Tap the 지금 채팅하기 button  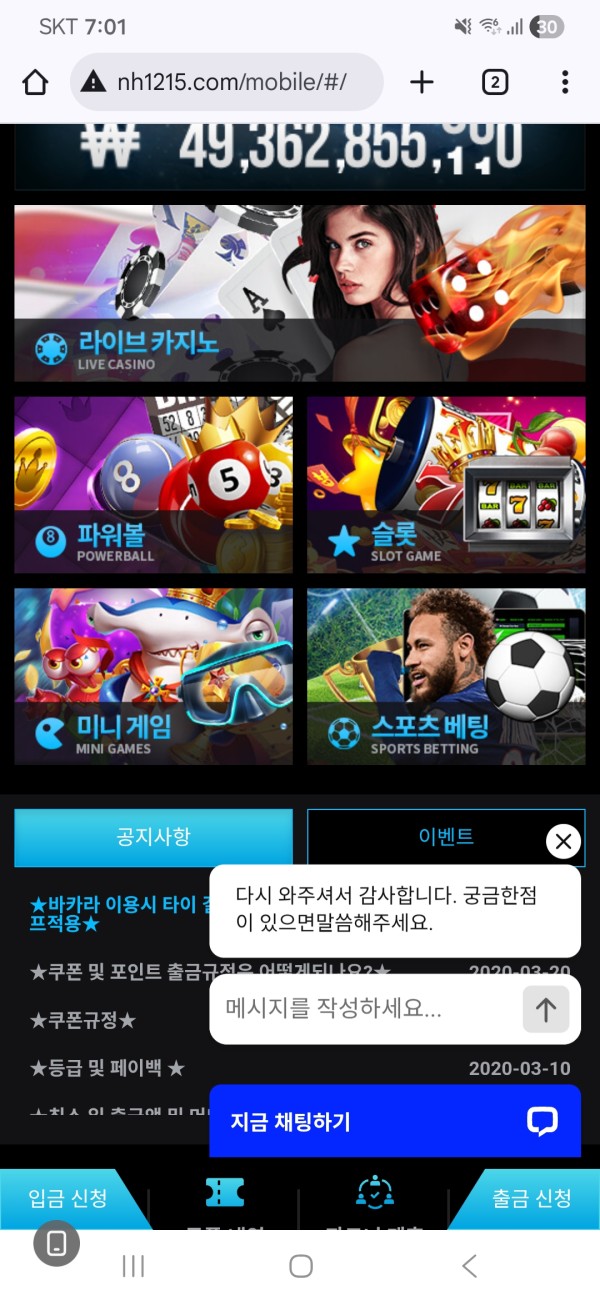click(x=394, y=1121)
